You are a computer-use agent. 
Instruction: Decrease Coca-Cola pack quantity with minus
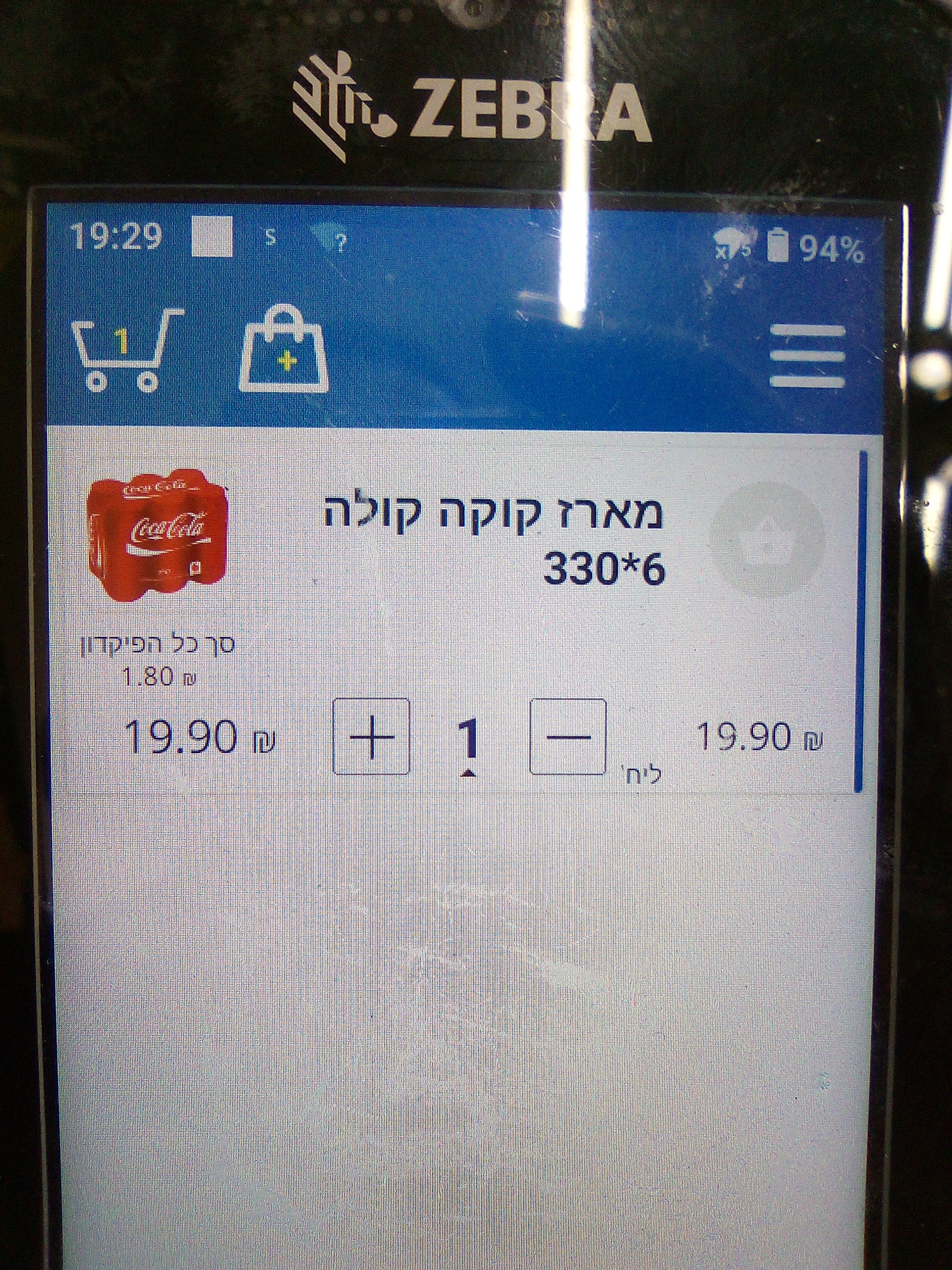click(567, 737)
